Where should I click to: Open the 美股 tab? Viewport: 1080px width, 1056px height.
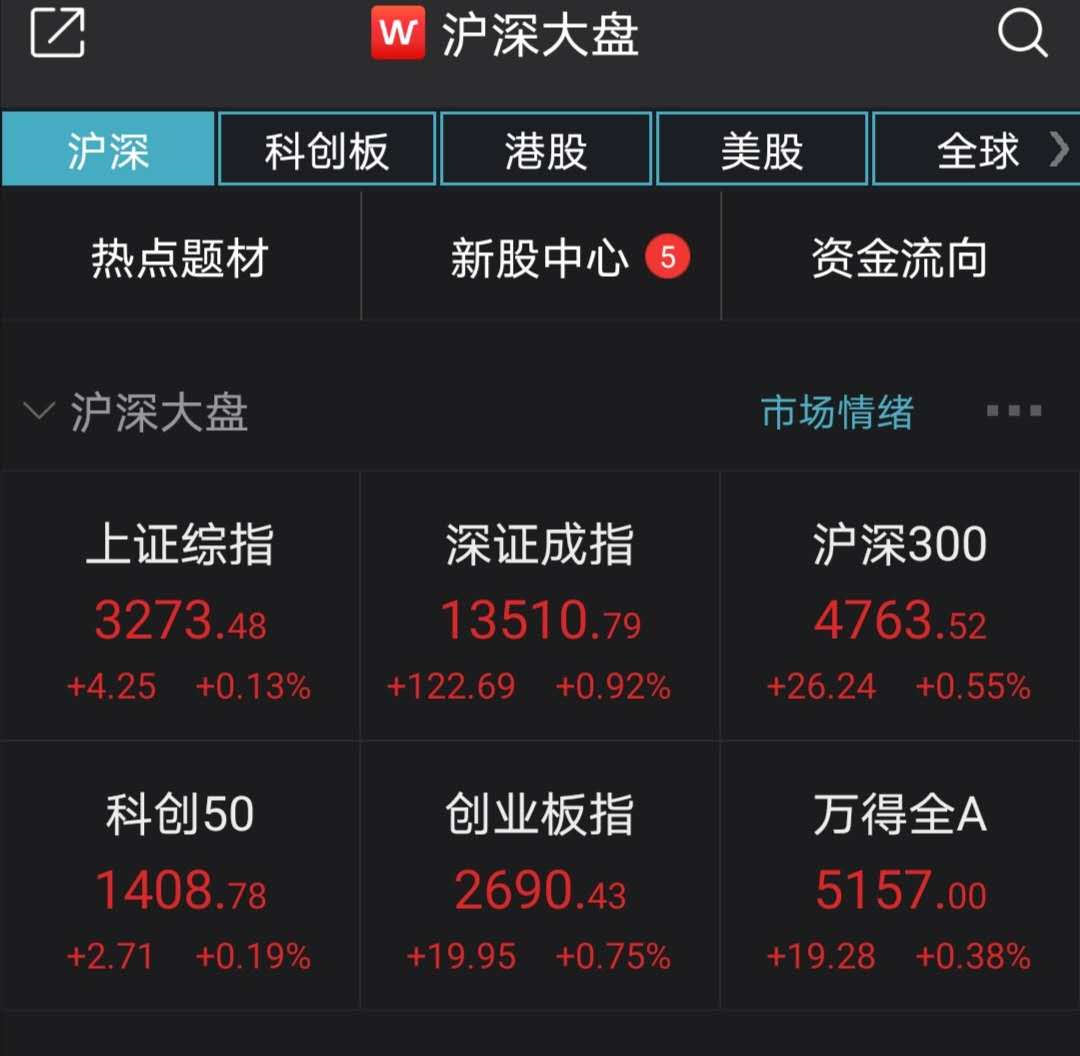point(762,150)
